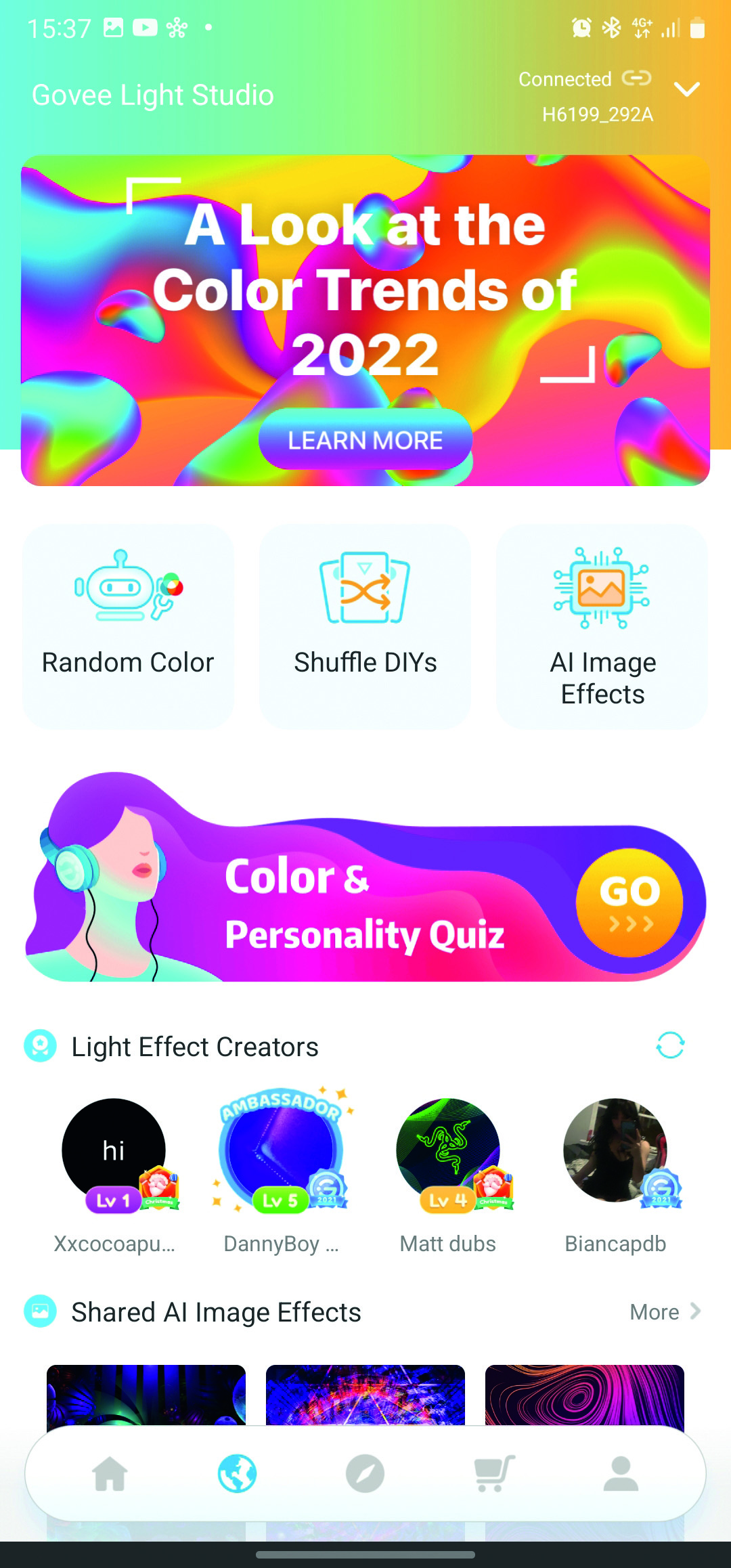731x1568 pixels.
Task: Open the AI Image Effects card
Action: (x=602, y=626)
